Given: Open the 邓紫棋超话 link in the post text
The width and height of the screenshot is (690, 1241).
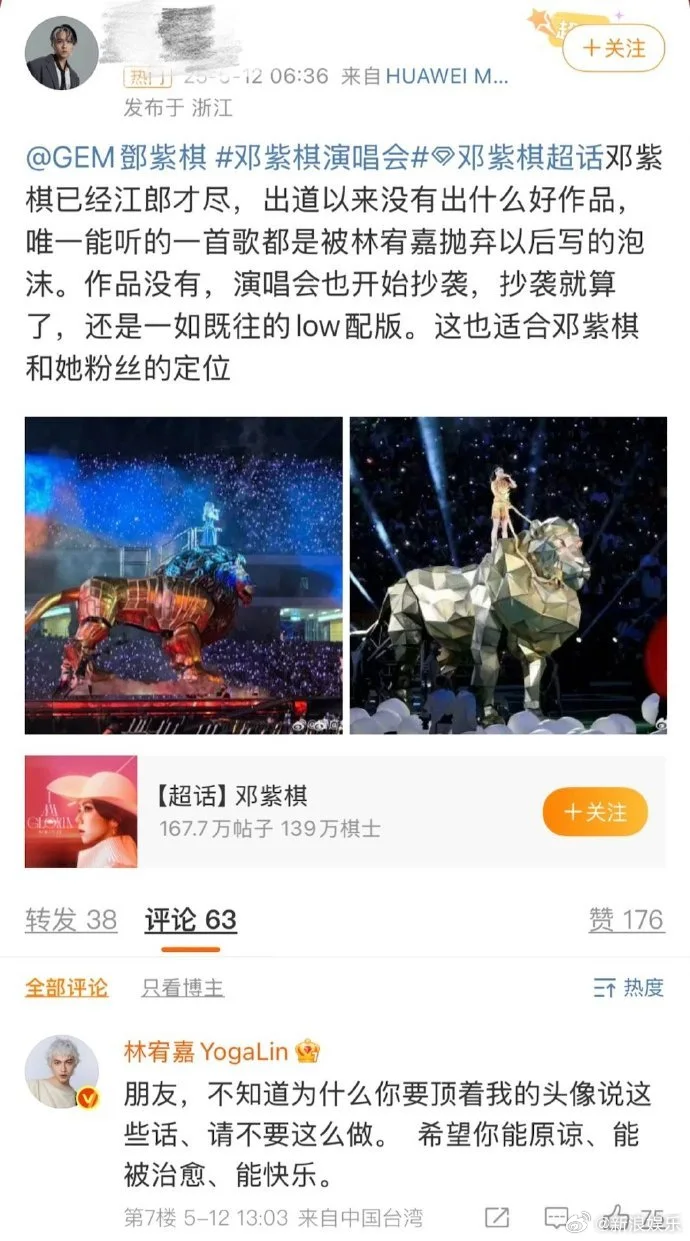Looking at the screenshot, I should pos(520,158).
